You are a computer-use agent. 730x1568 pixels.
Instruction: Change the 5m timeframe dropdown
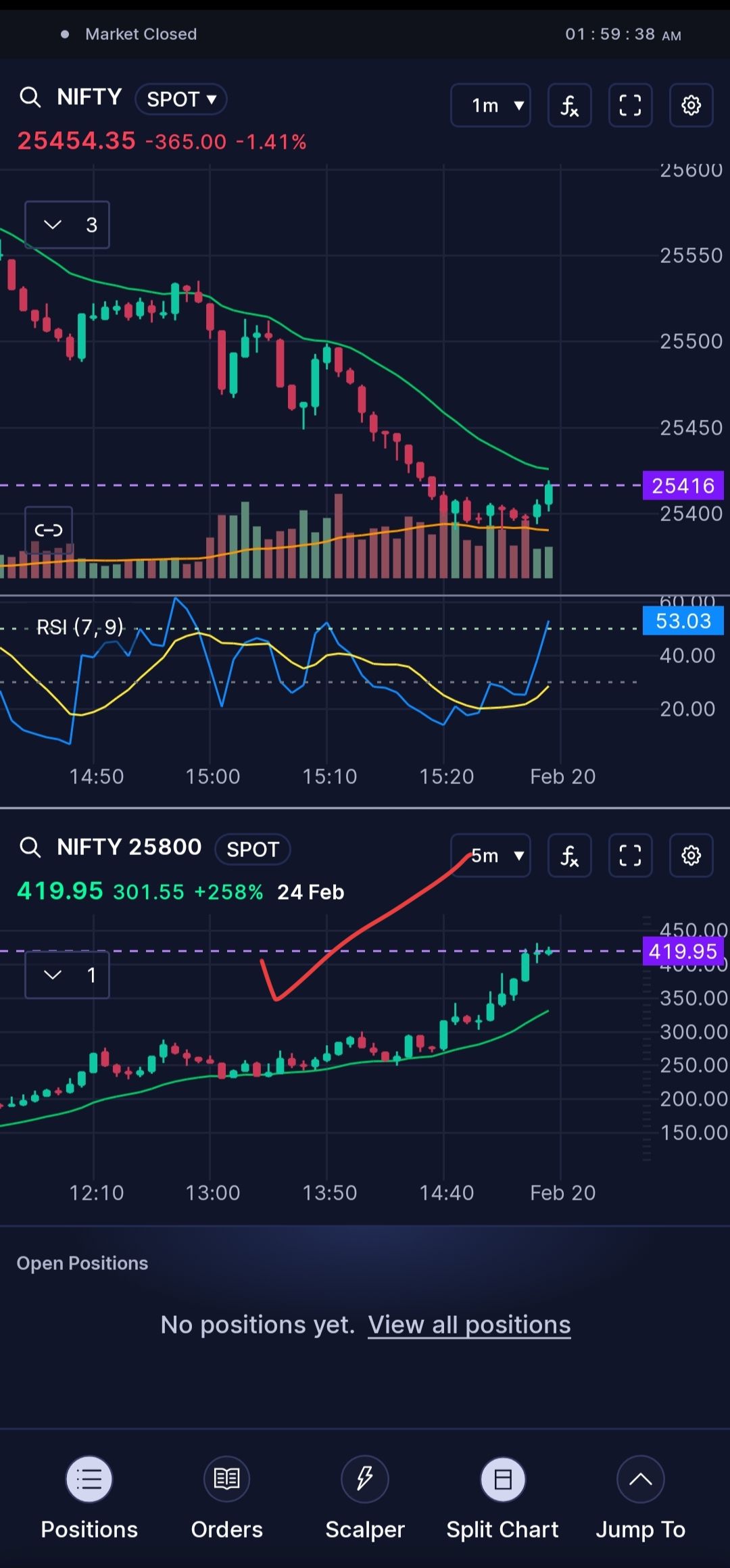[491, 856]
